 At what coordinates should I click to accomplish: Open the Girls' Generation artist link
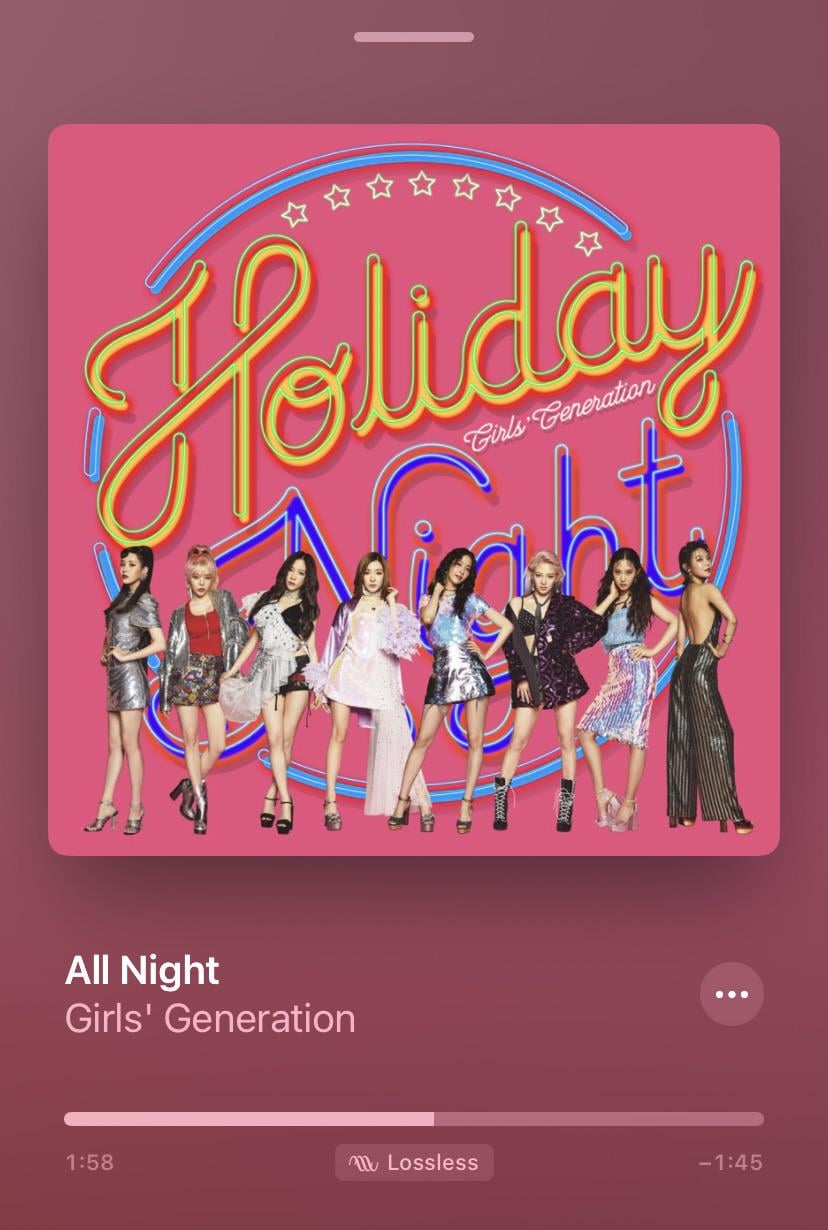210,1018
